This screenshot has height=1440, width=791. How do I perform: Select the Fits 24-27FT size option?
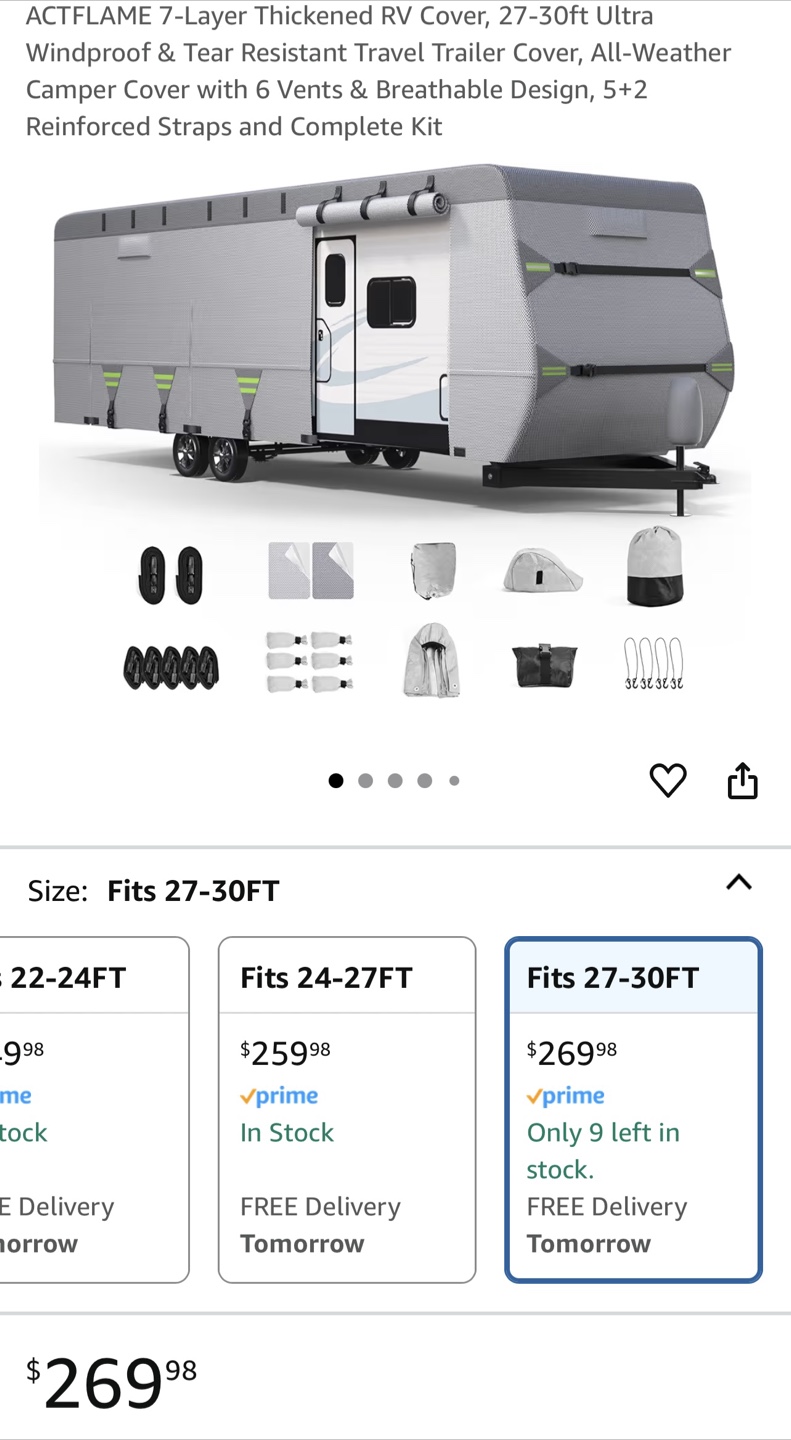click(347, 1109)
